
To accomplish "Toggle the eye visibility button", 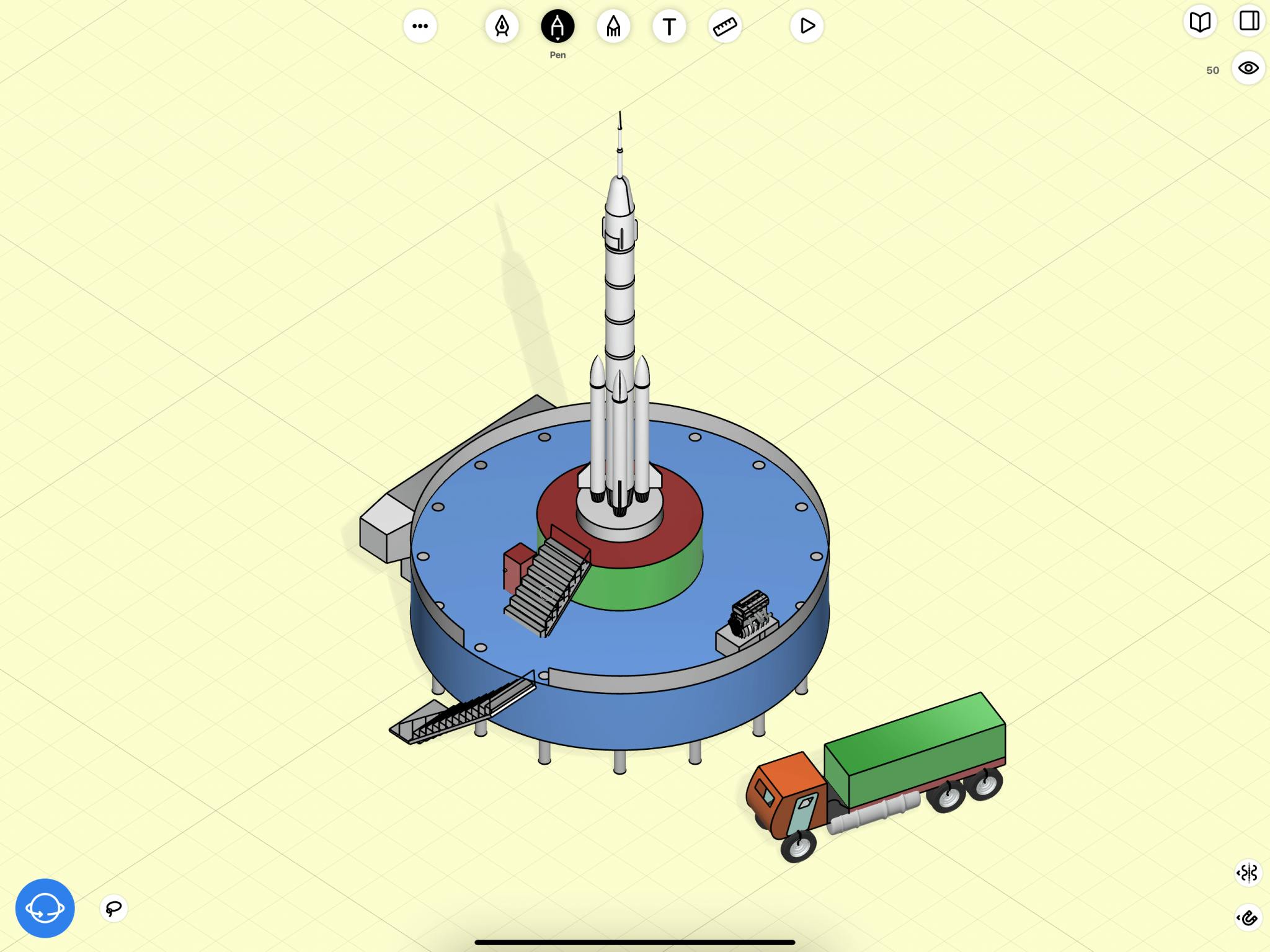I will click(x=1248, y=68).
